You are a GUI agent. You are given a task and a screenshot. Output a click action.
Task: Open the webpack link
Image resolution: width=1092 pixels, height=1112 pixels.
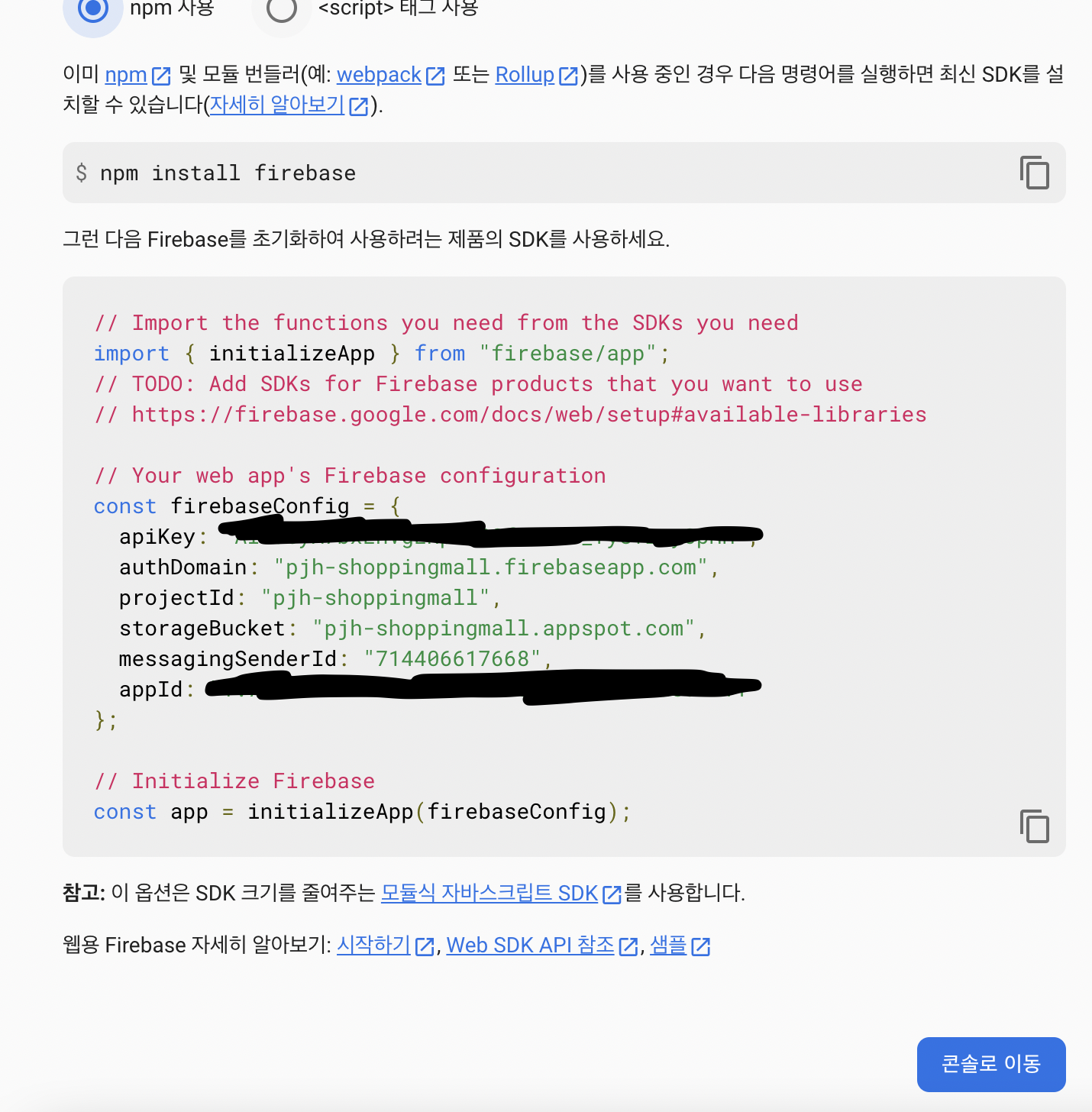380,75
